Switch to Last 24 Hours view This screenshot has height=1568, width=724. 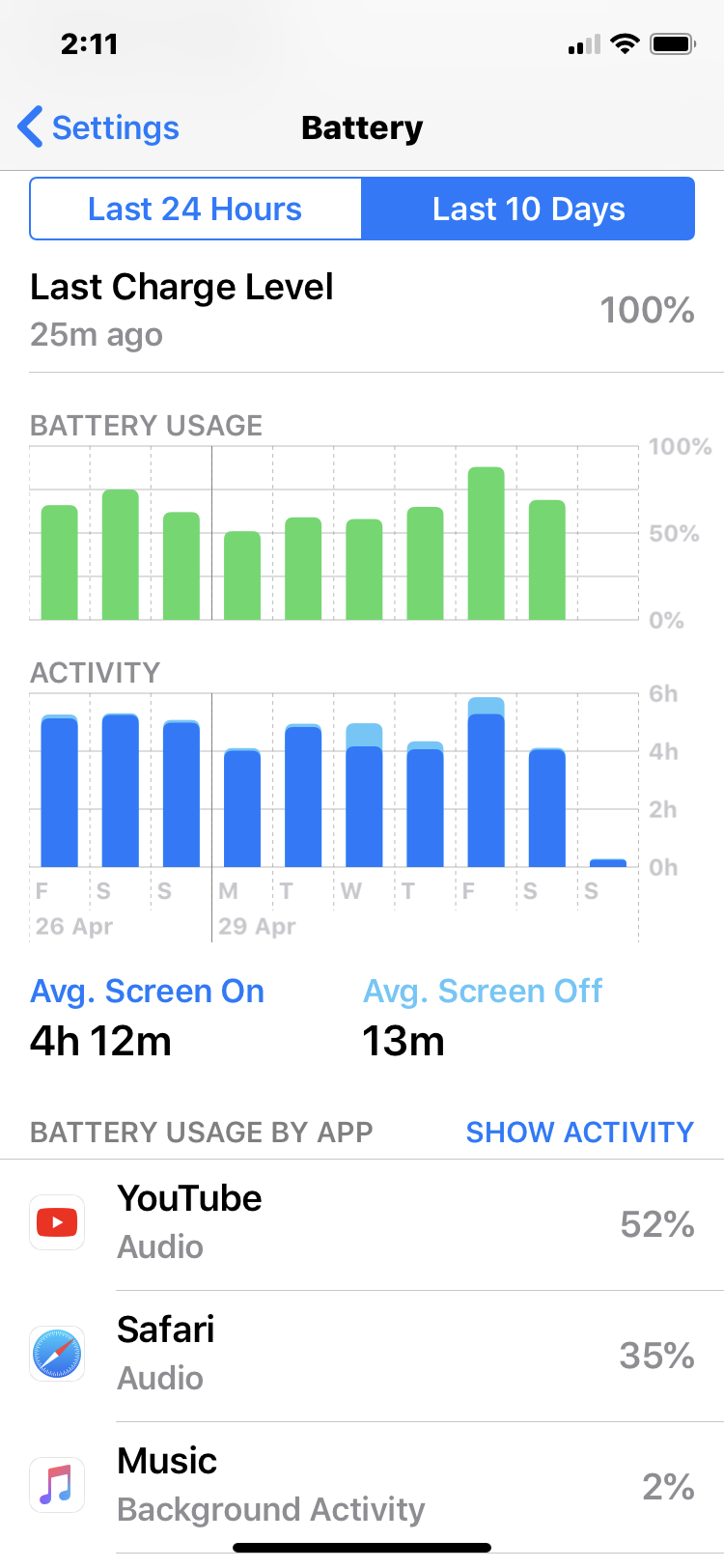tap(196, 209)
